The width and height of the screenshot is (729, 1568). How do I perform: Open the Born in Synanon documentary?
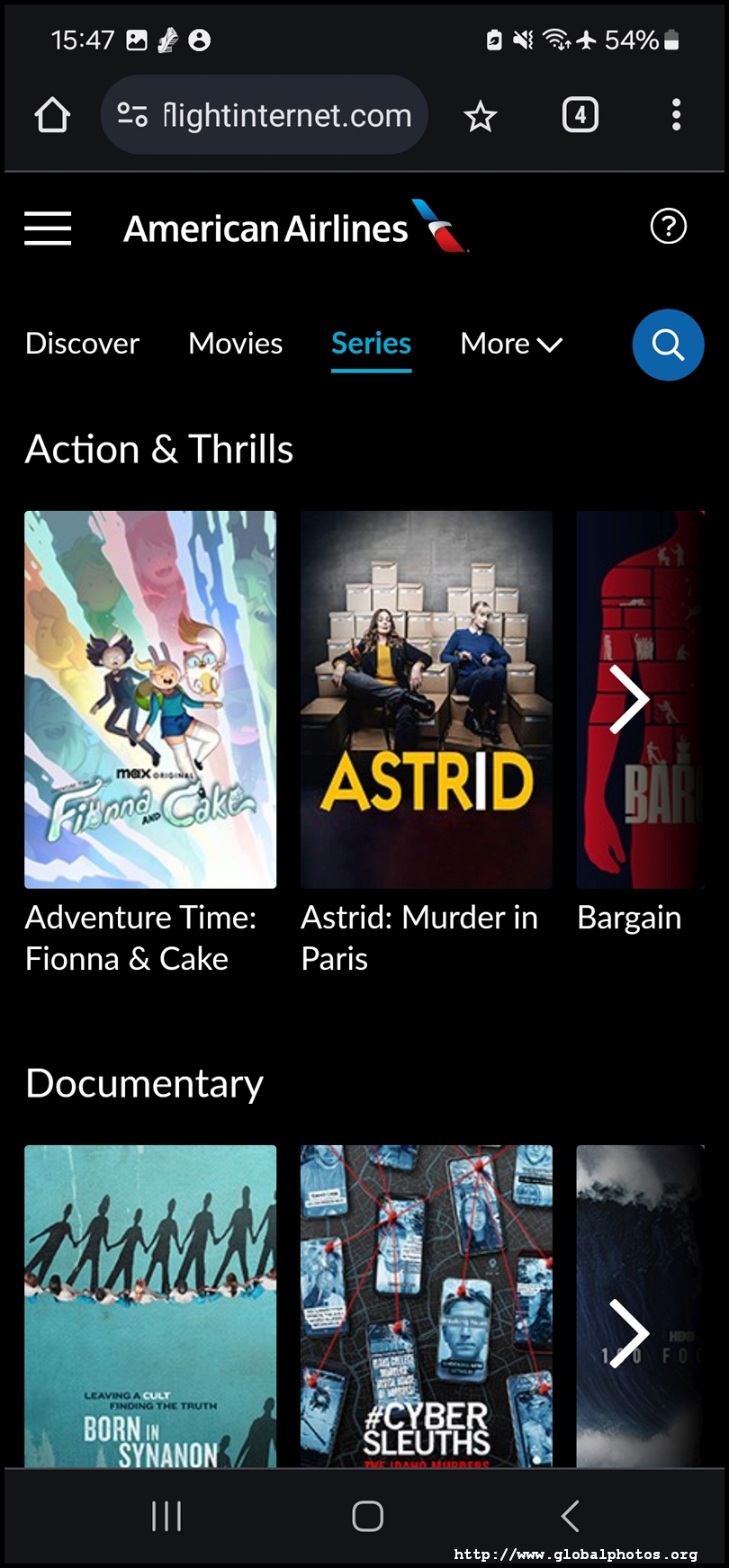150,1304
